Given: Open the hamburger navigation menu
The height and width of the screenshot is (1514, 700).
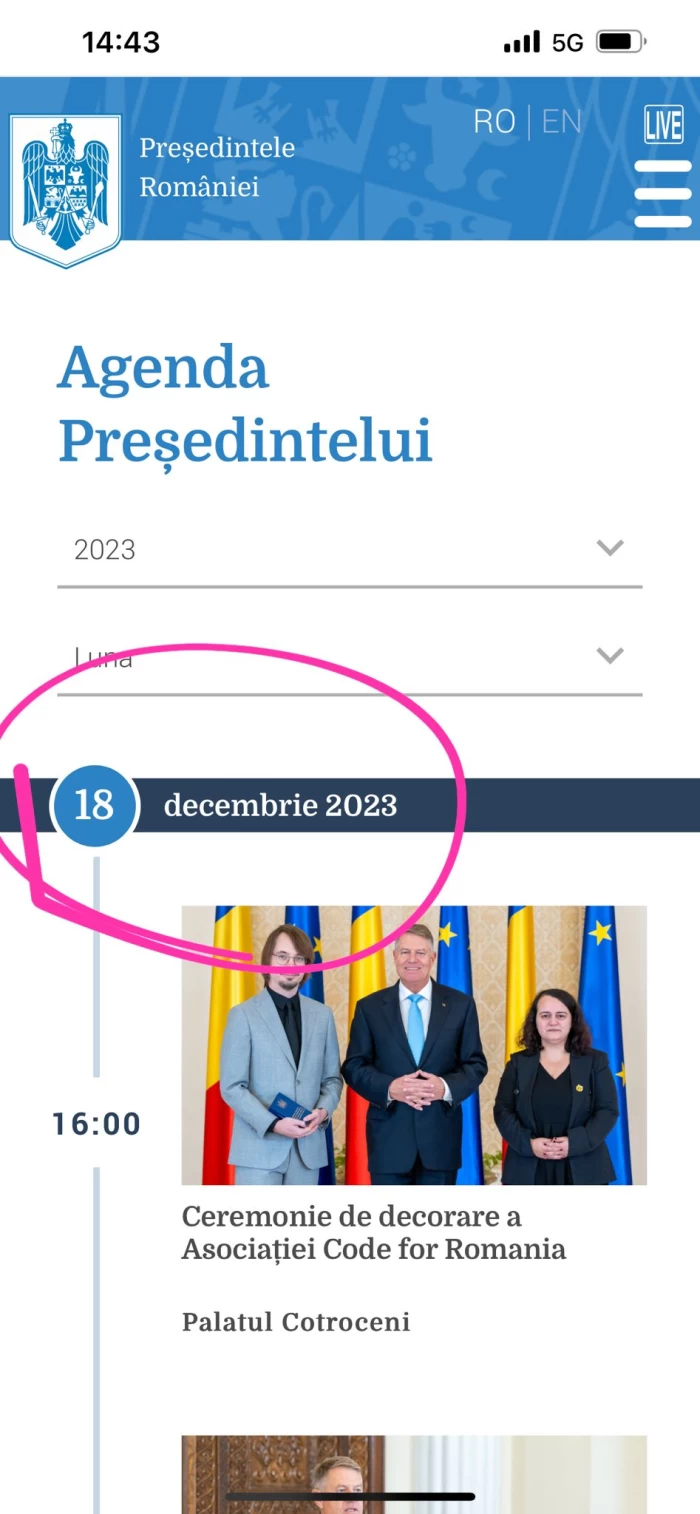Looking at the screenshot, I should 662,194.
